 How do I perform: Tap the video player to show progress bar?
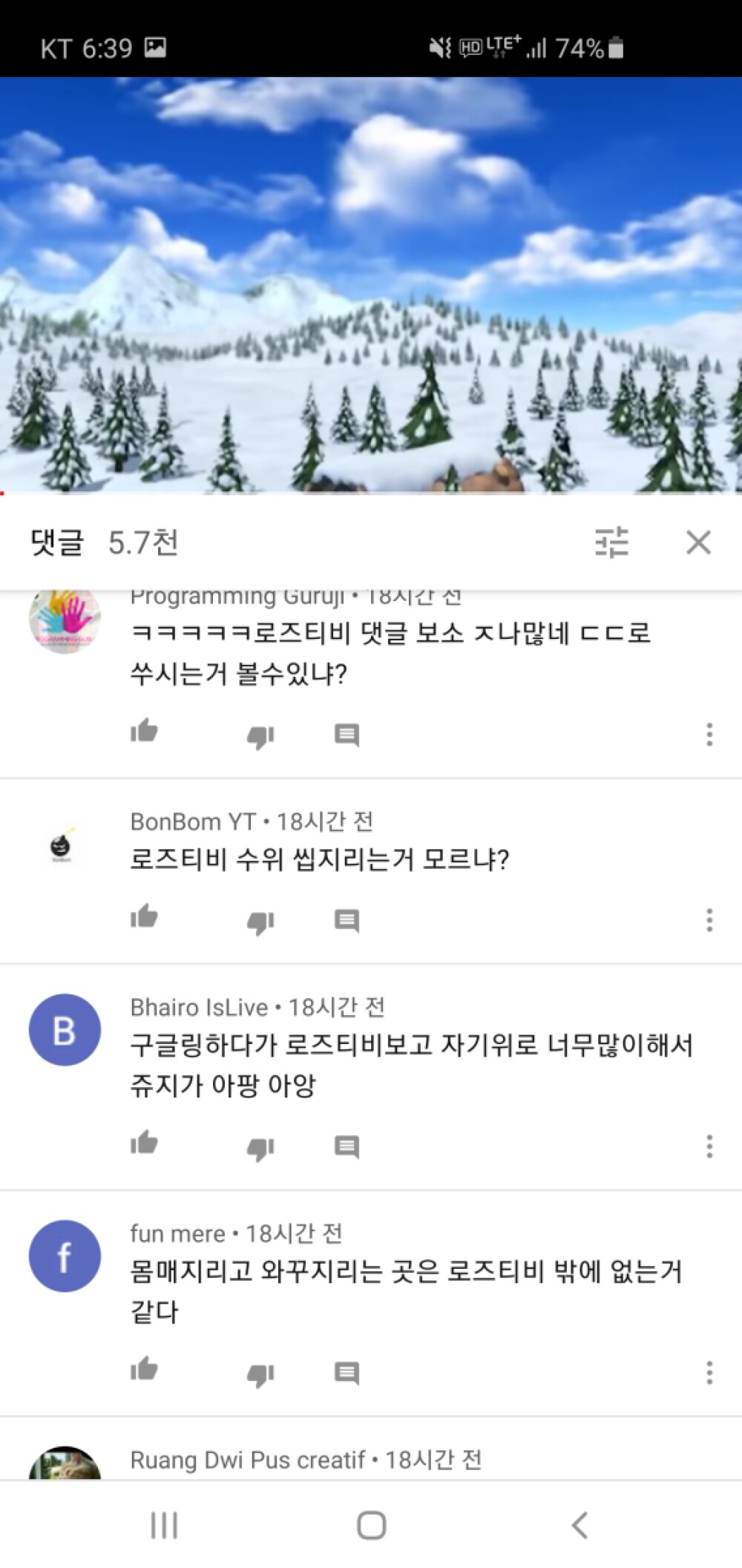(x=371, y=282)
